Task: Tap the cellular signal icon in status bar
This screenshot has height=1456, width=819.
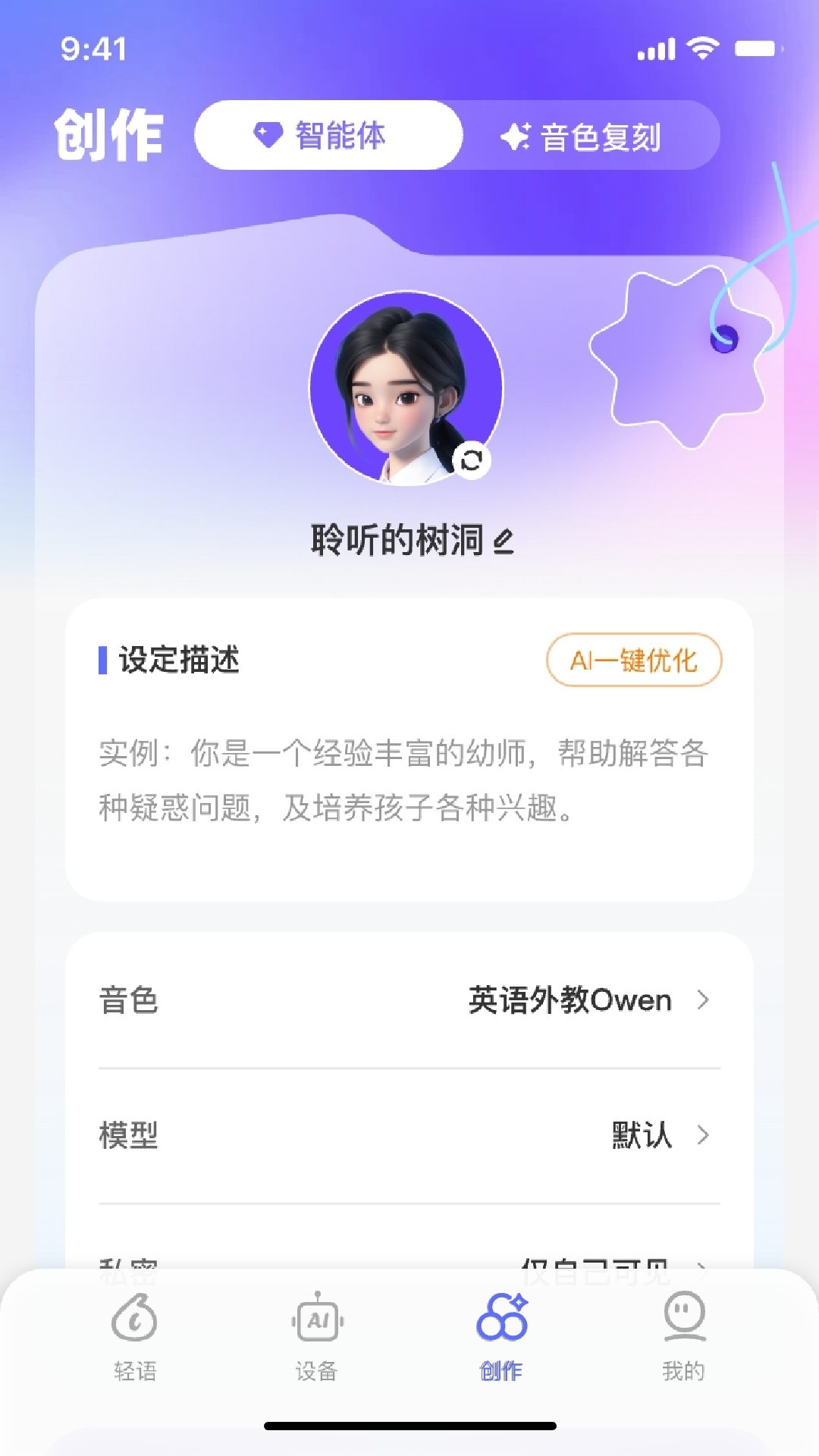Action: click(x=657, y=47)
